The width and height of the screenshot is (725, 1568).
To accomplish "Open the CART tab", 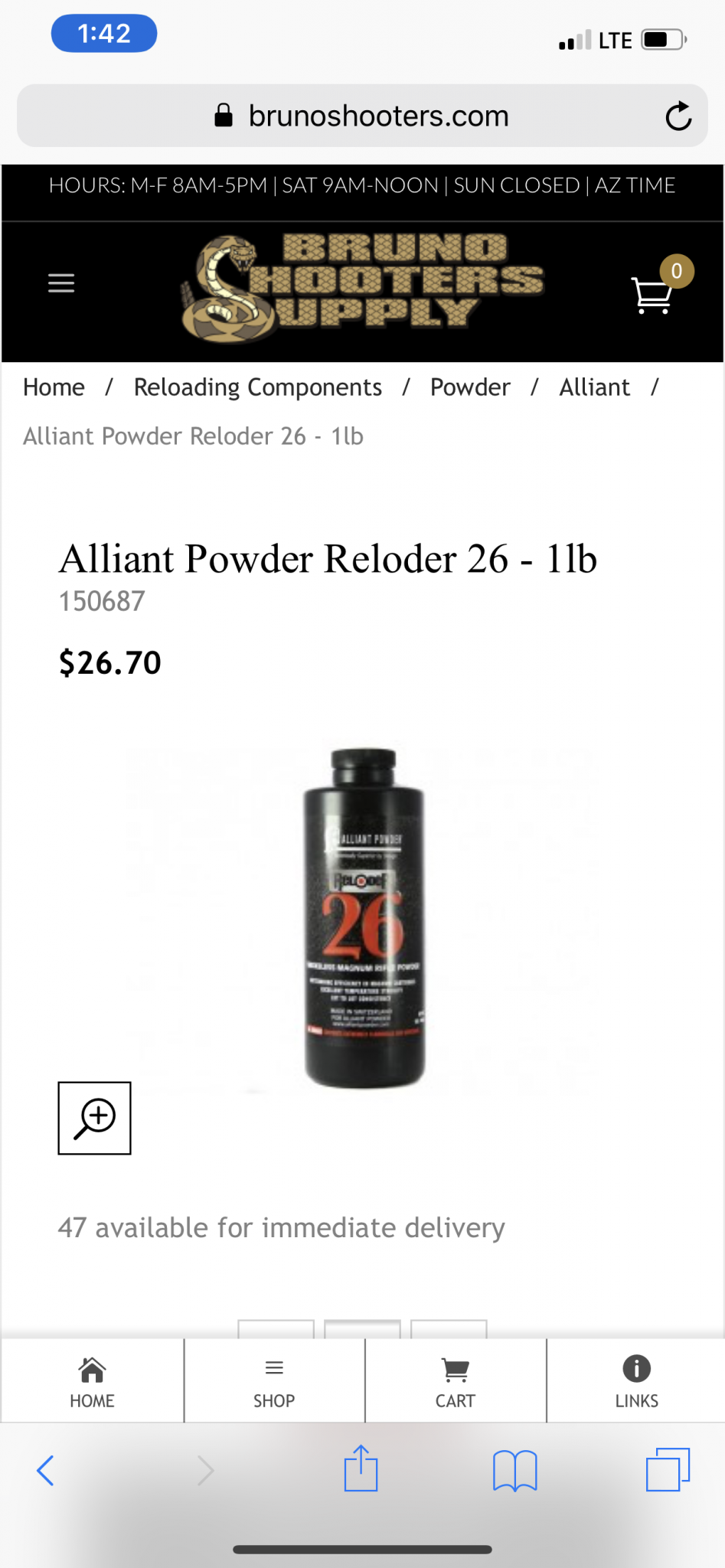I will (x=456, y=1382).
